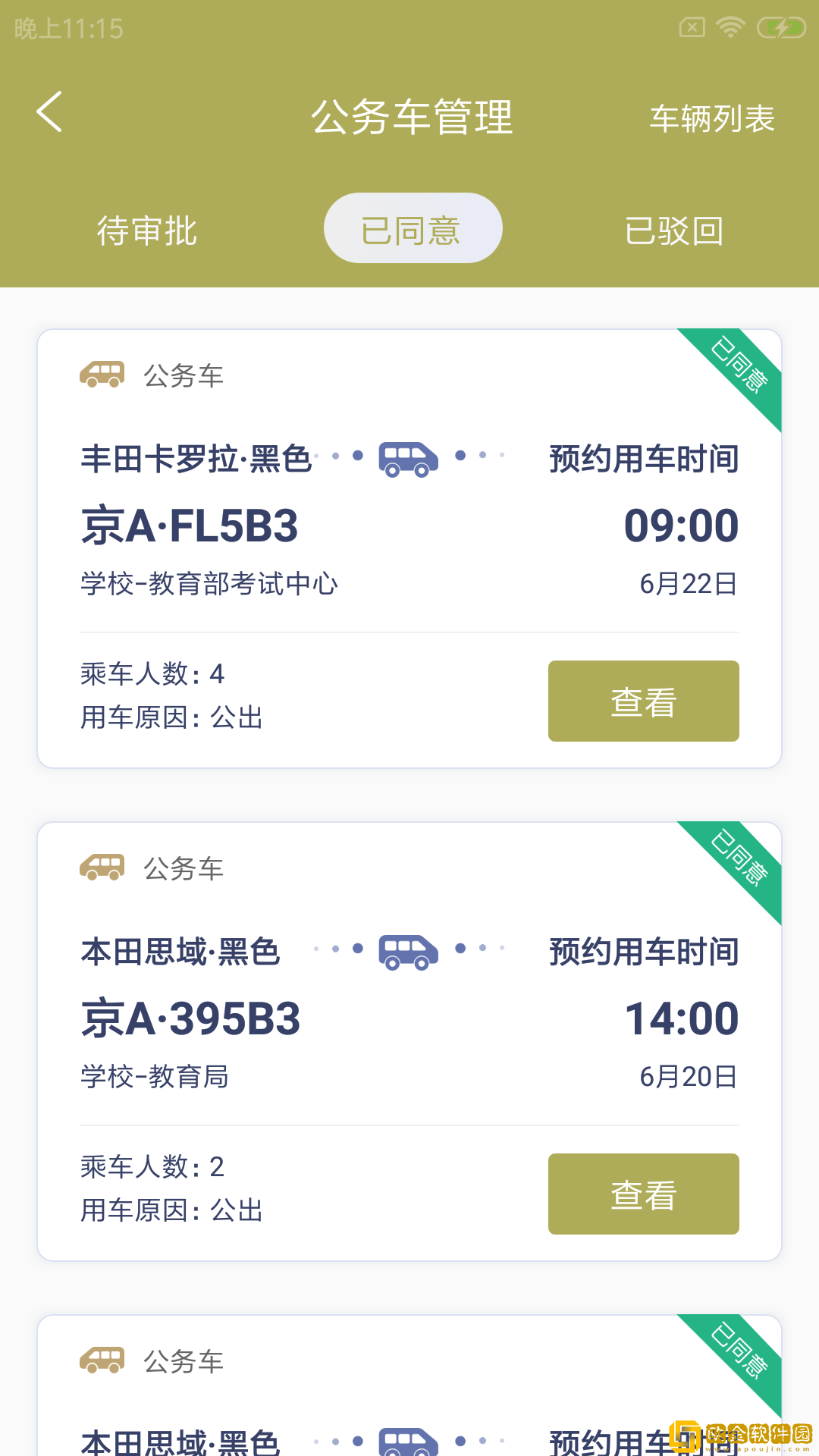819x1456 pixels.
Task: Tap the back arrow to leave 公务车管理
Action: (x=49, y=114)
